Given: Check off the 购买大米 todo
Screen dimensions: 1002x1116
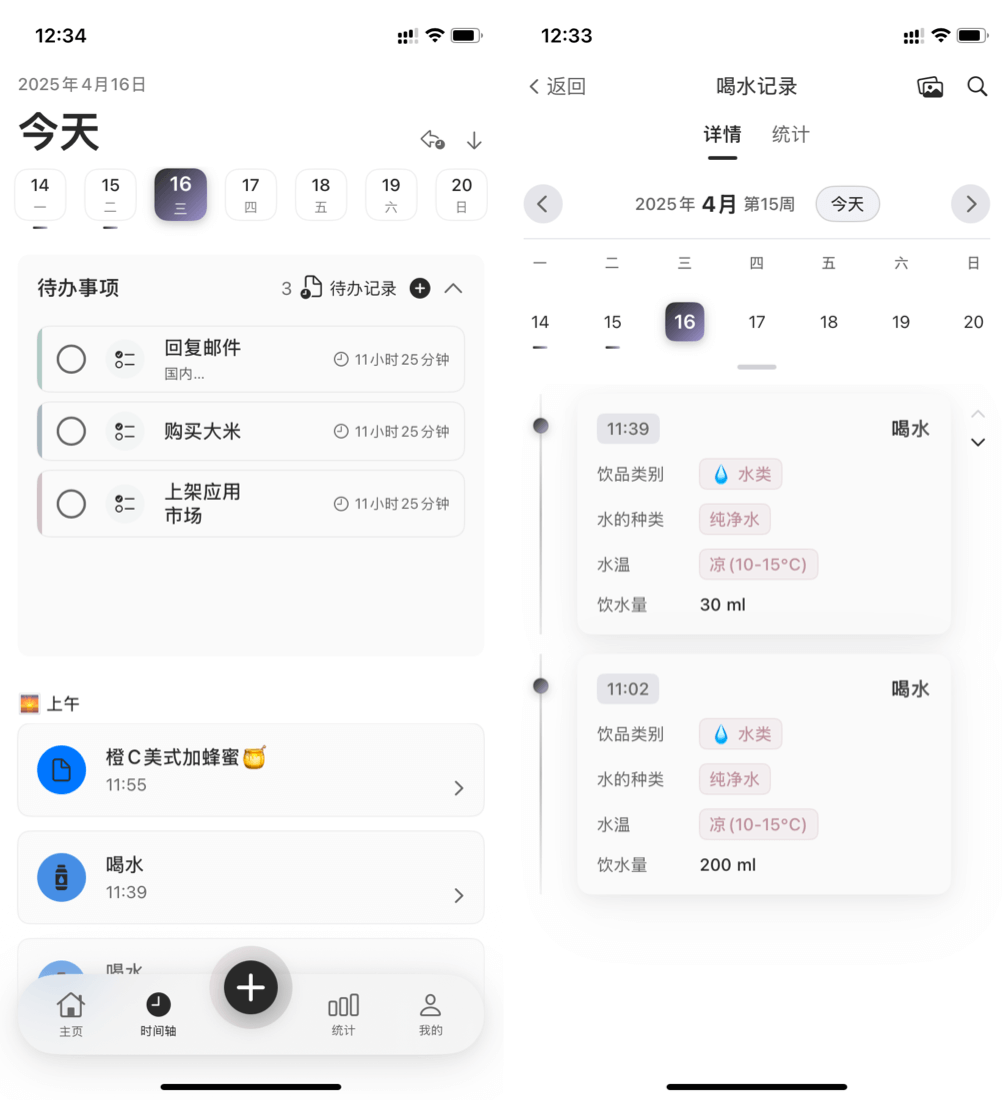Looking at the screenshot, I should (71, 431).
